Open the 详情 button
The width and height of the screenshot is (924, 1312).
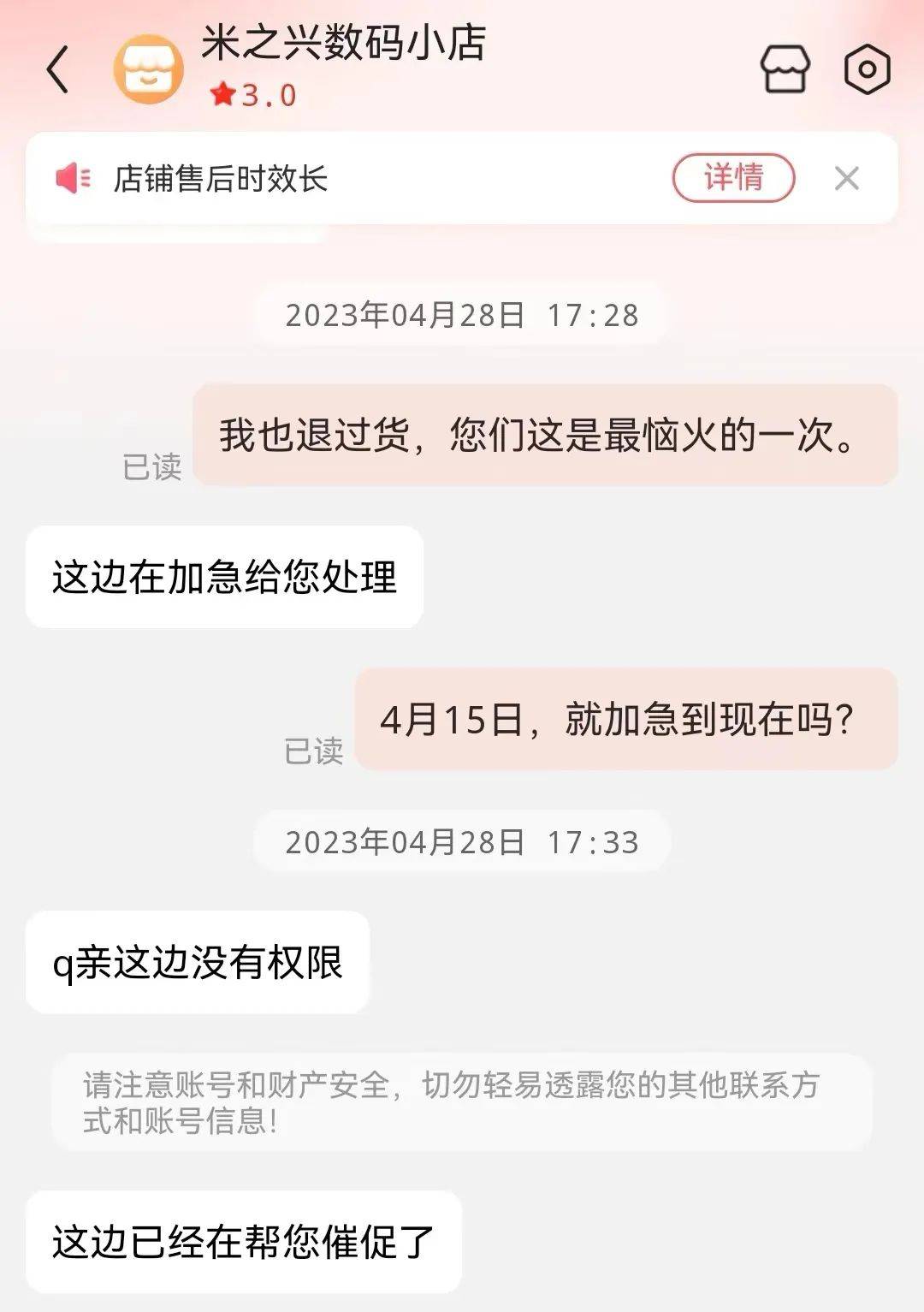coord(733,177)
